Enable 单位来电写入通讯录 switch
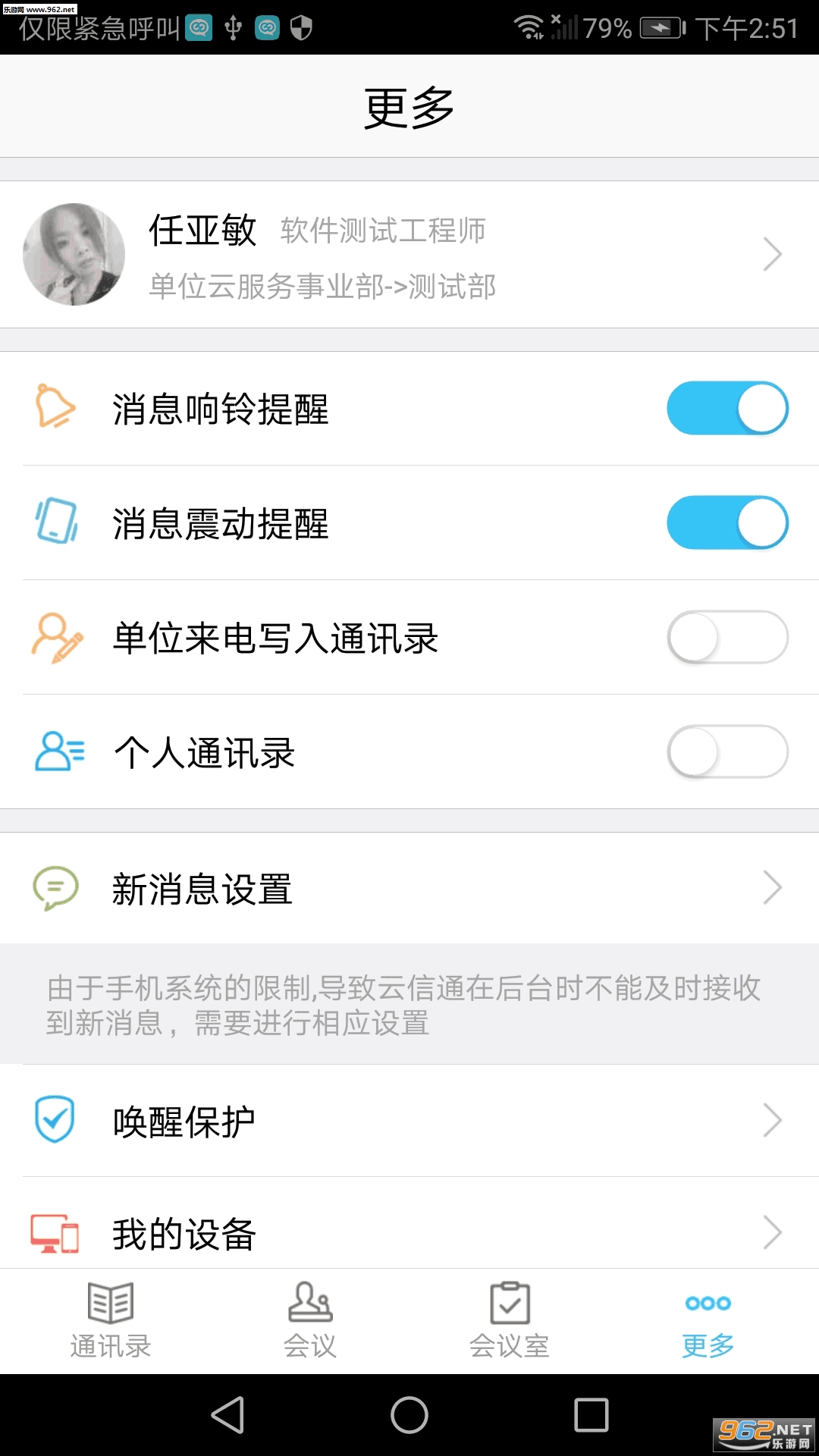The width and height of the screenshot is (819, 1456). click(727, 638)
